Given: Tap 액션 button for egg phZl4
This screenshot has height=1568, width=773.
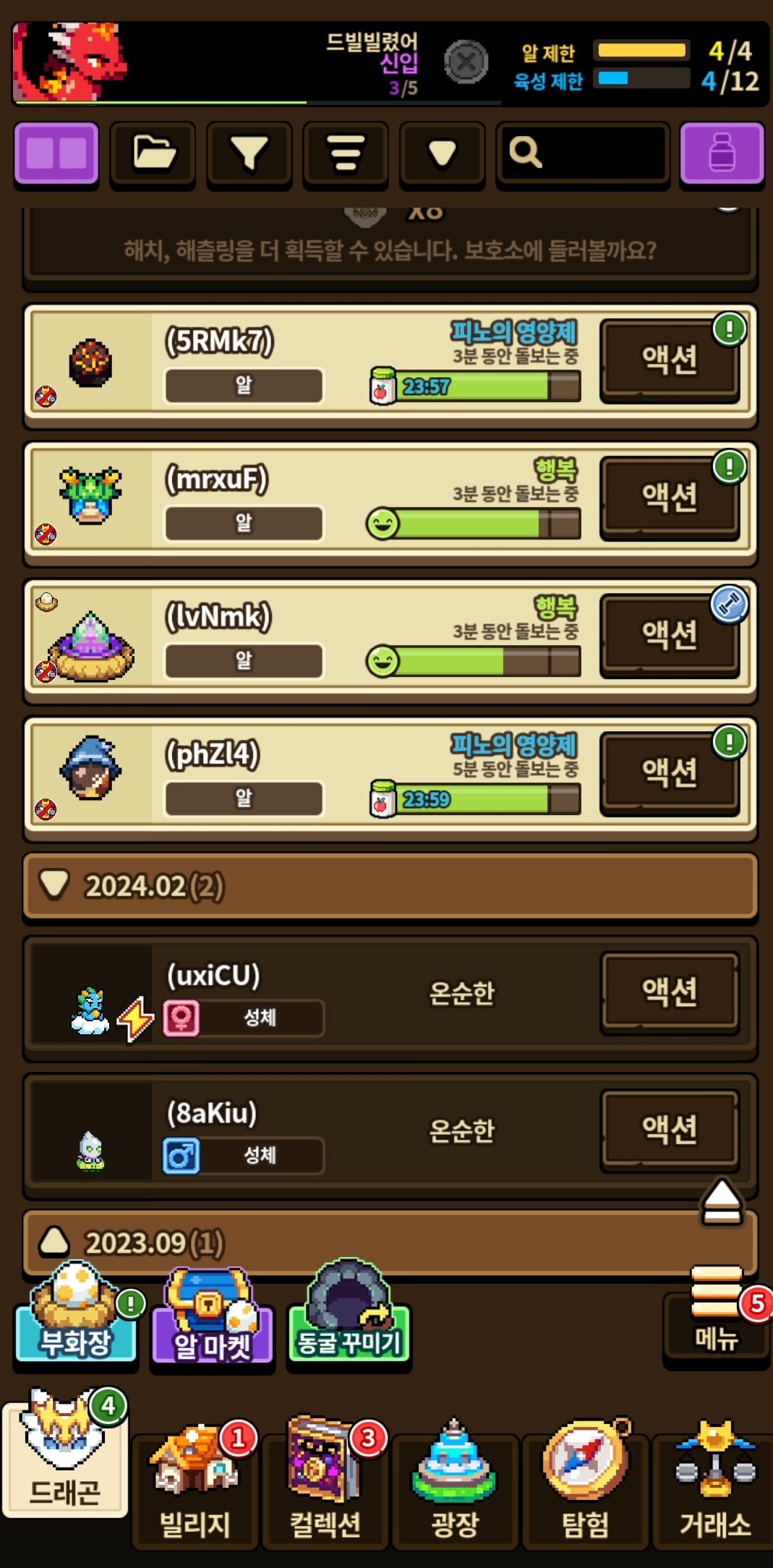Looking at the screenshot, I should [x=670, y=772].
